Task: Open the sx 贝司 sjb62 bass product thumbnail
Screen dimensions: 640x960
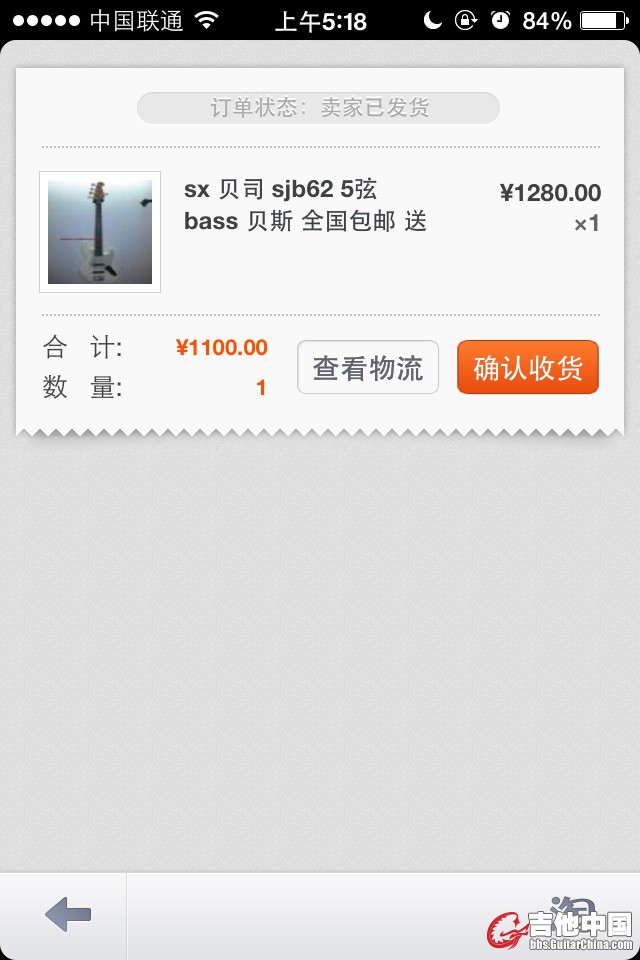Action: pos(100,232)
